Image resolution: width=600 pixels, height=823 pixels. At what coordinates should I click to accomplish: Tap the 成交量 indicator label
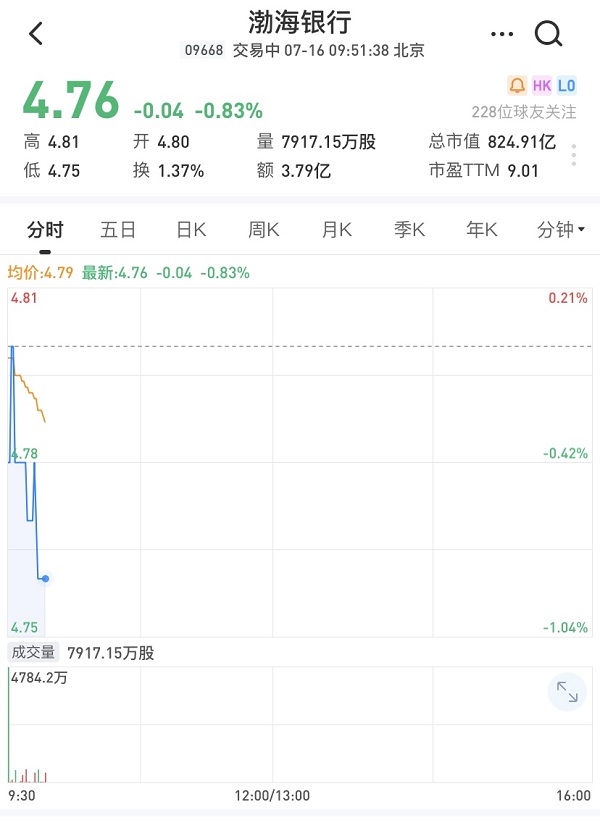pyautogui.click(x=33, y=653)
